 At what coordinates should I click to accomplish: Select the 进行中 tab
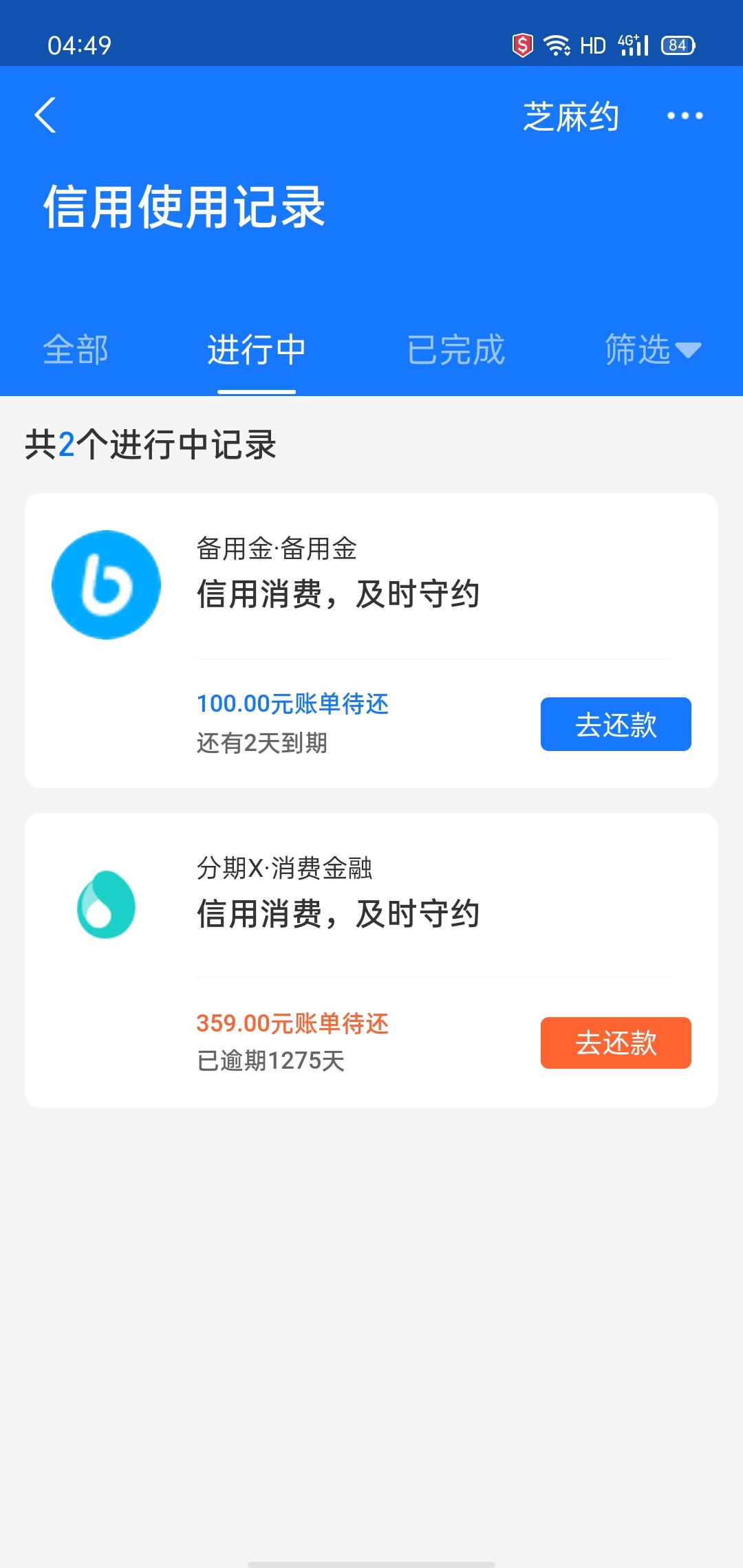click(257, 349)
